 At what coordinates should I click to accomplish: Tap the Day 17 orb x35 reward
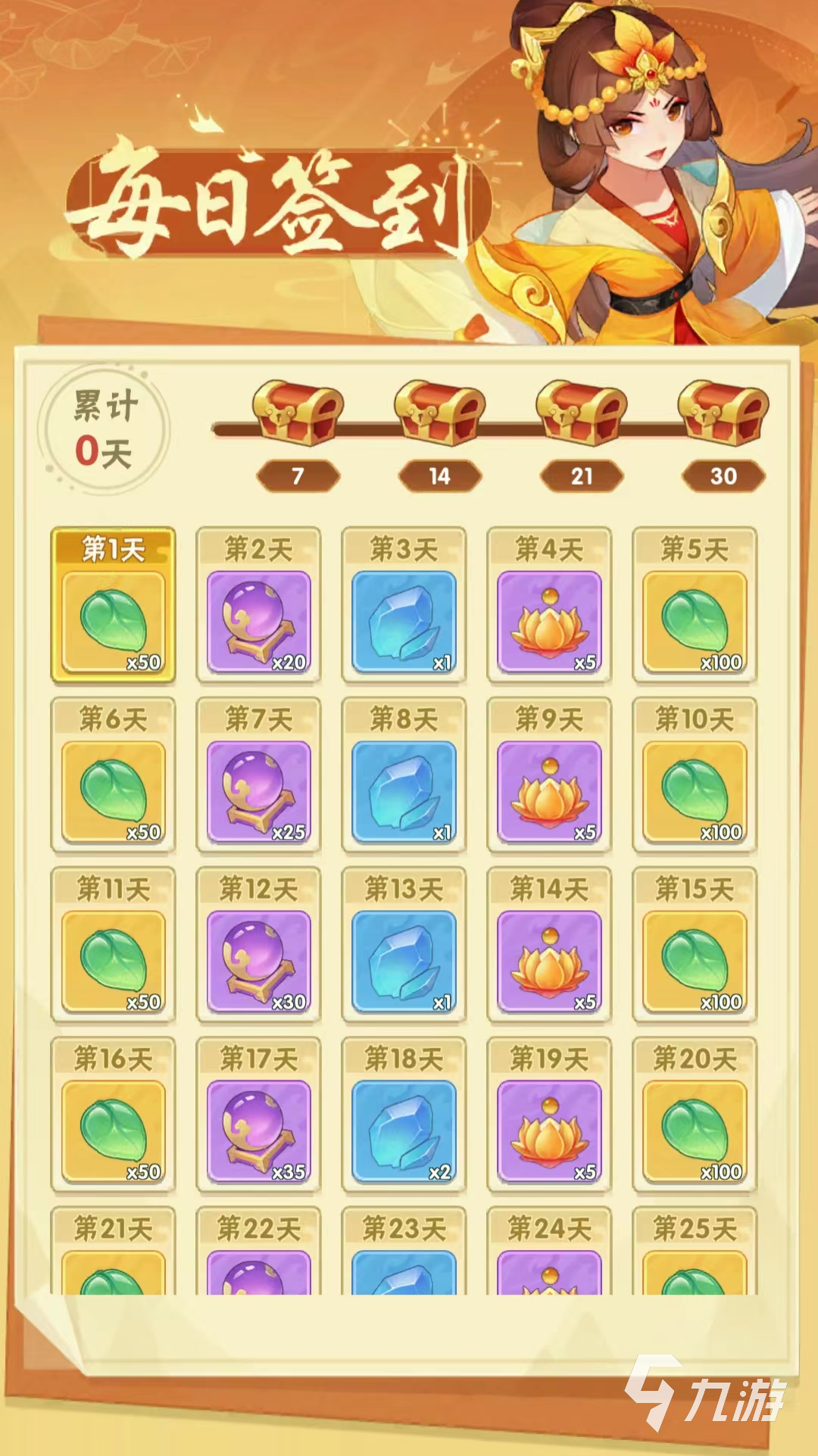click(259, 1115)
